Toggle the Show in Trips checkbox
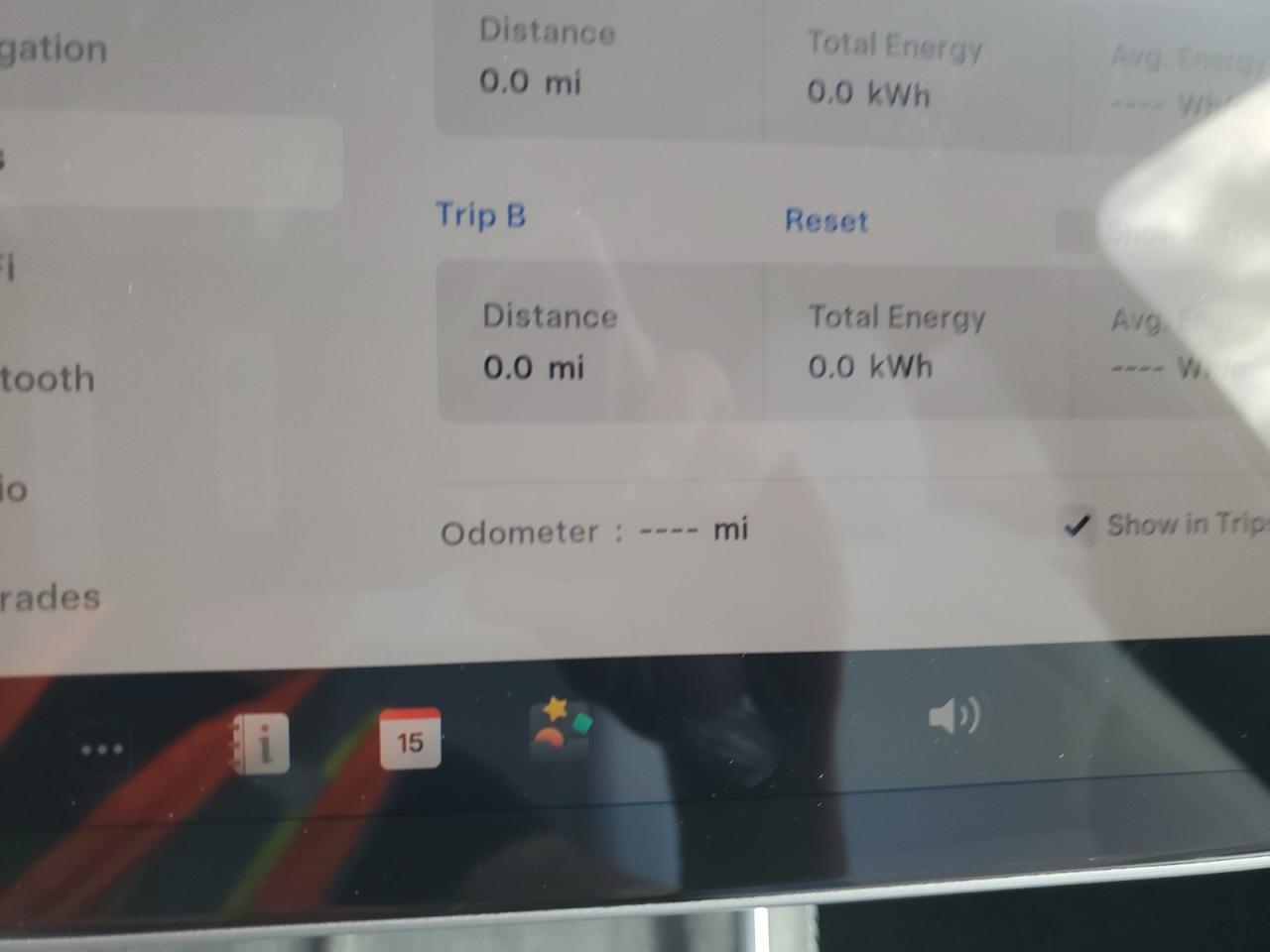Screen dimensions: 1270x952 click(1077, 525)
